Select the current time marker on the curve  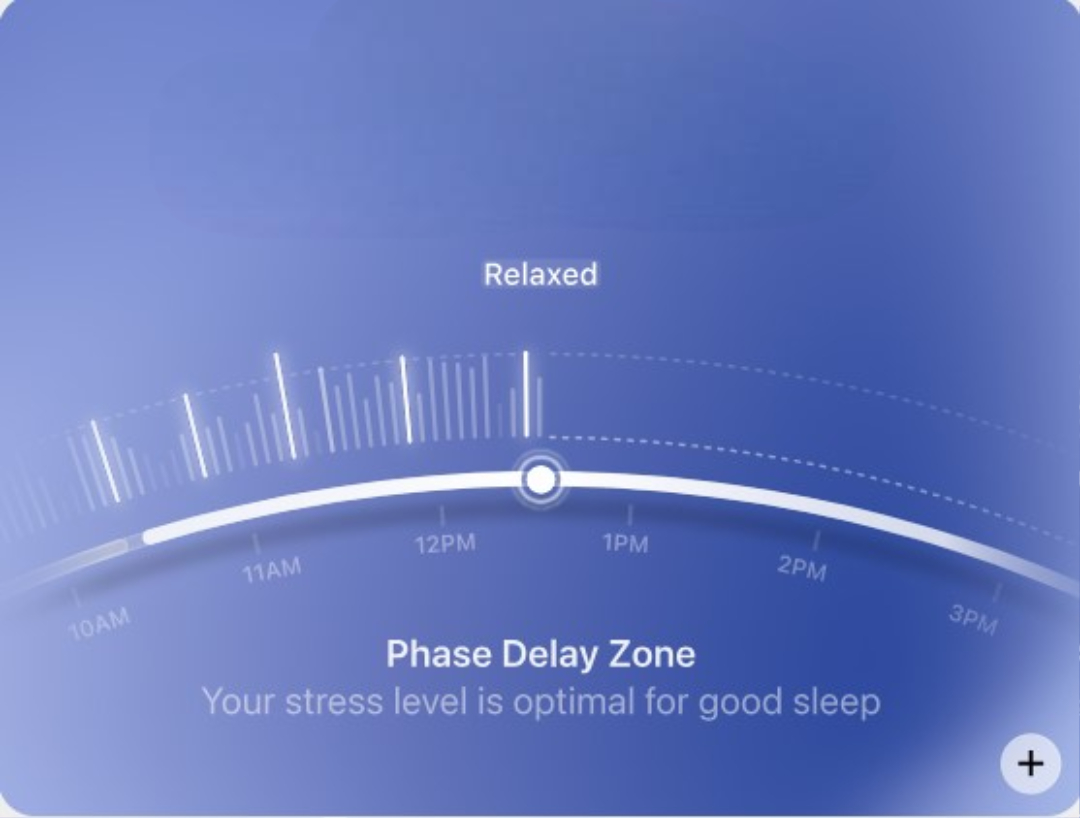tap(540, 480)
